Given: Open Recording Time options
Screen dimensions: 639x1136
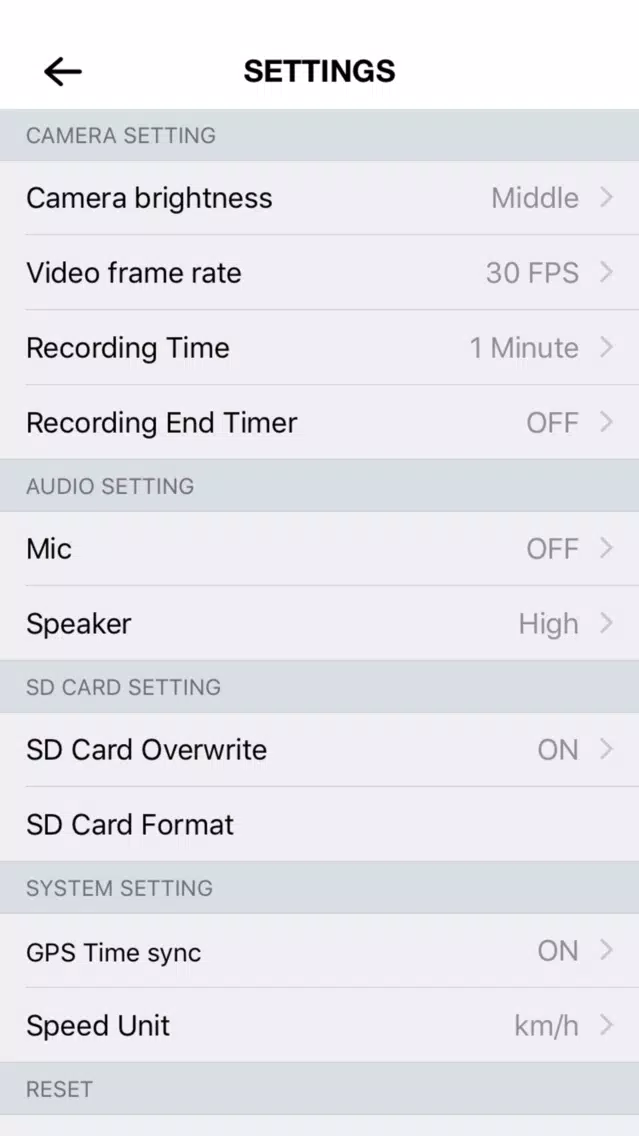Looking at the screenshot, I should click(x=320, y=348).
